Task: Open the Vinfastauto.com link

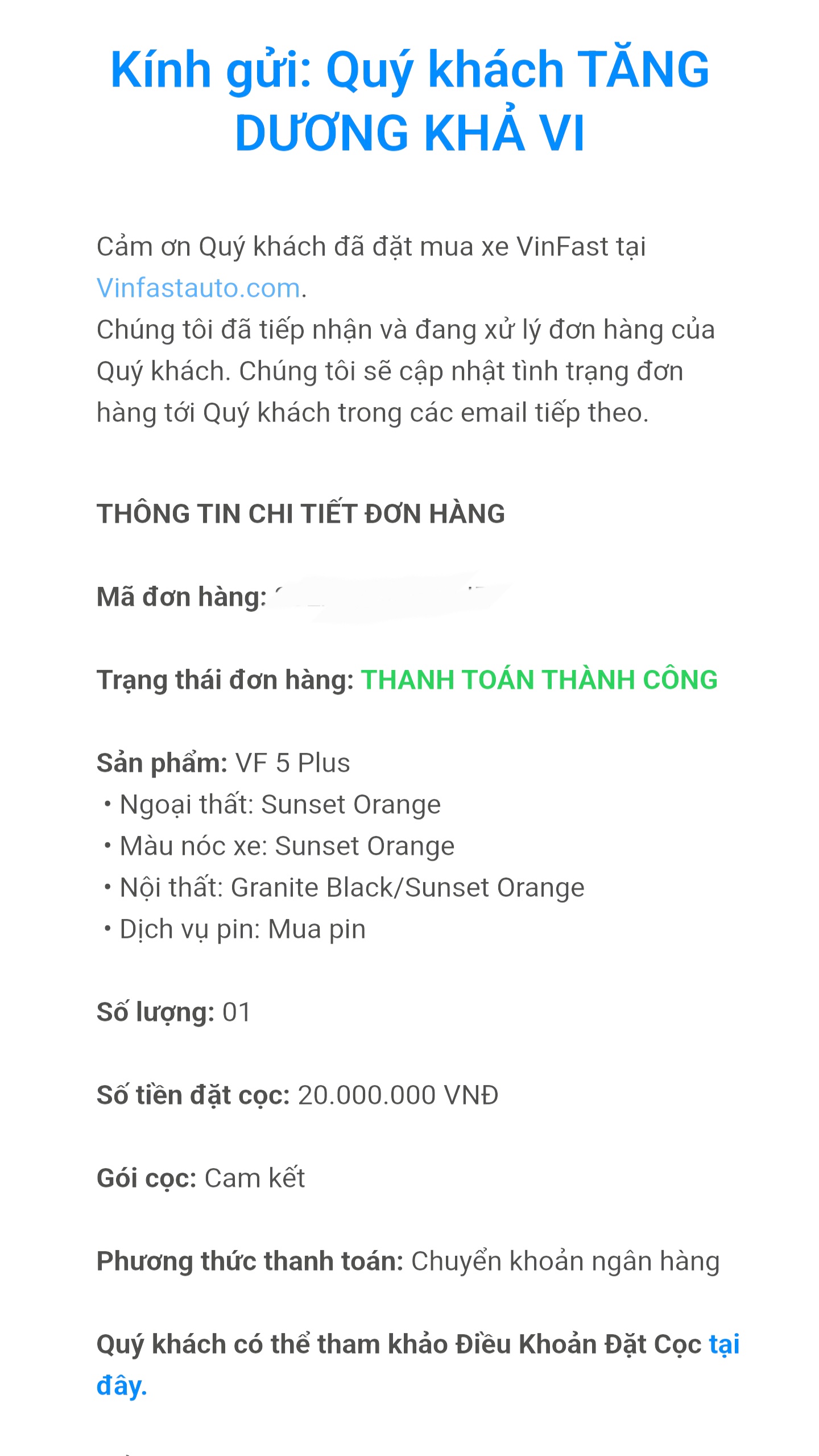Action: 198,288
